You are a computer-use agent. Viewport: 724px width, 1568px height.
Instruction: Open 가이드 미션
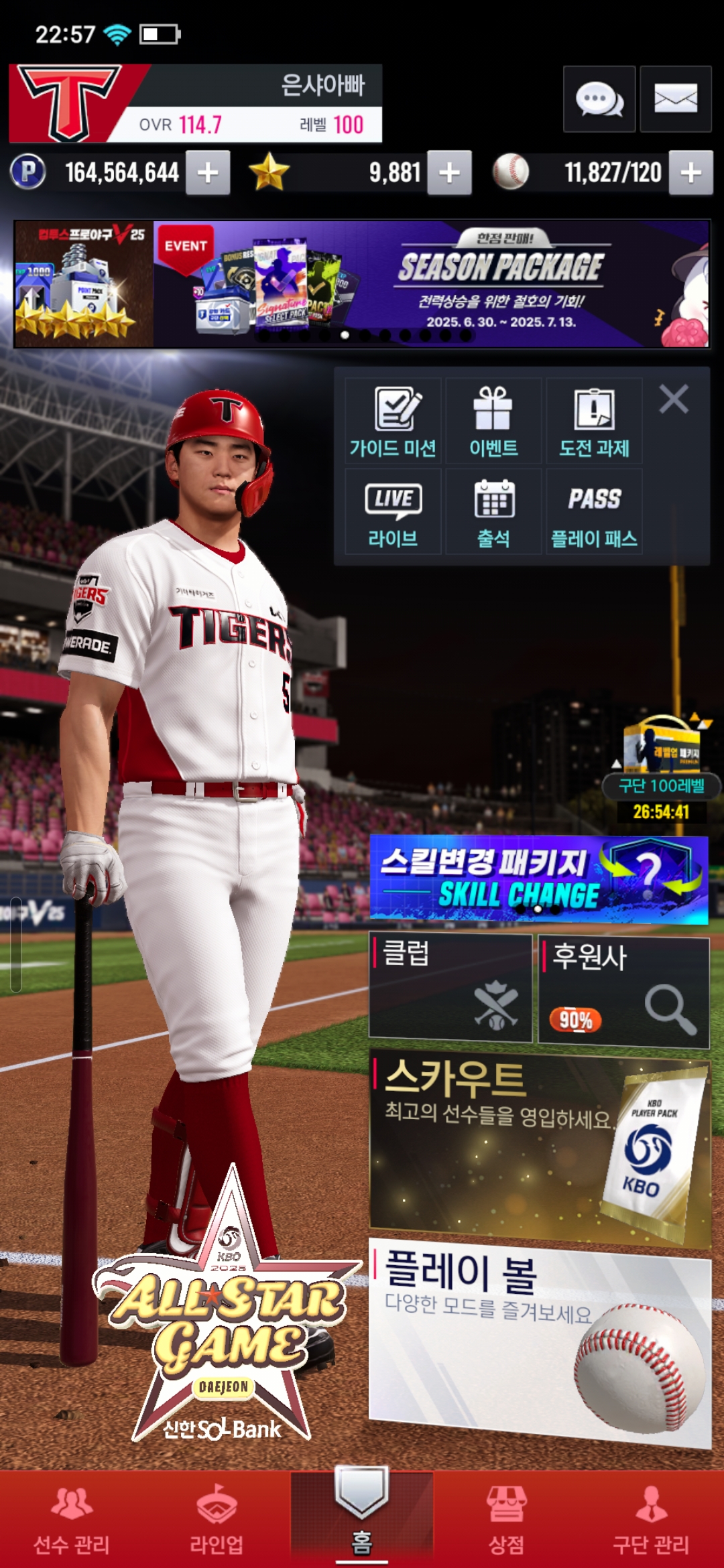point(393,421)
